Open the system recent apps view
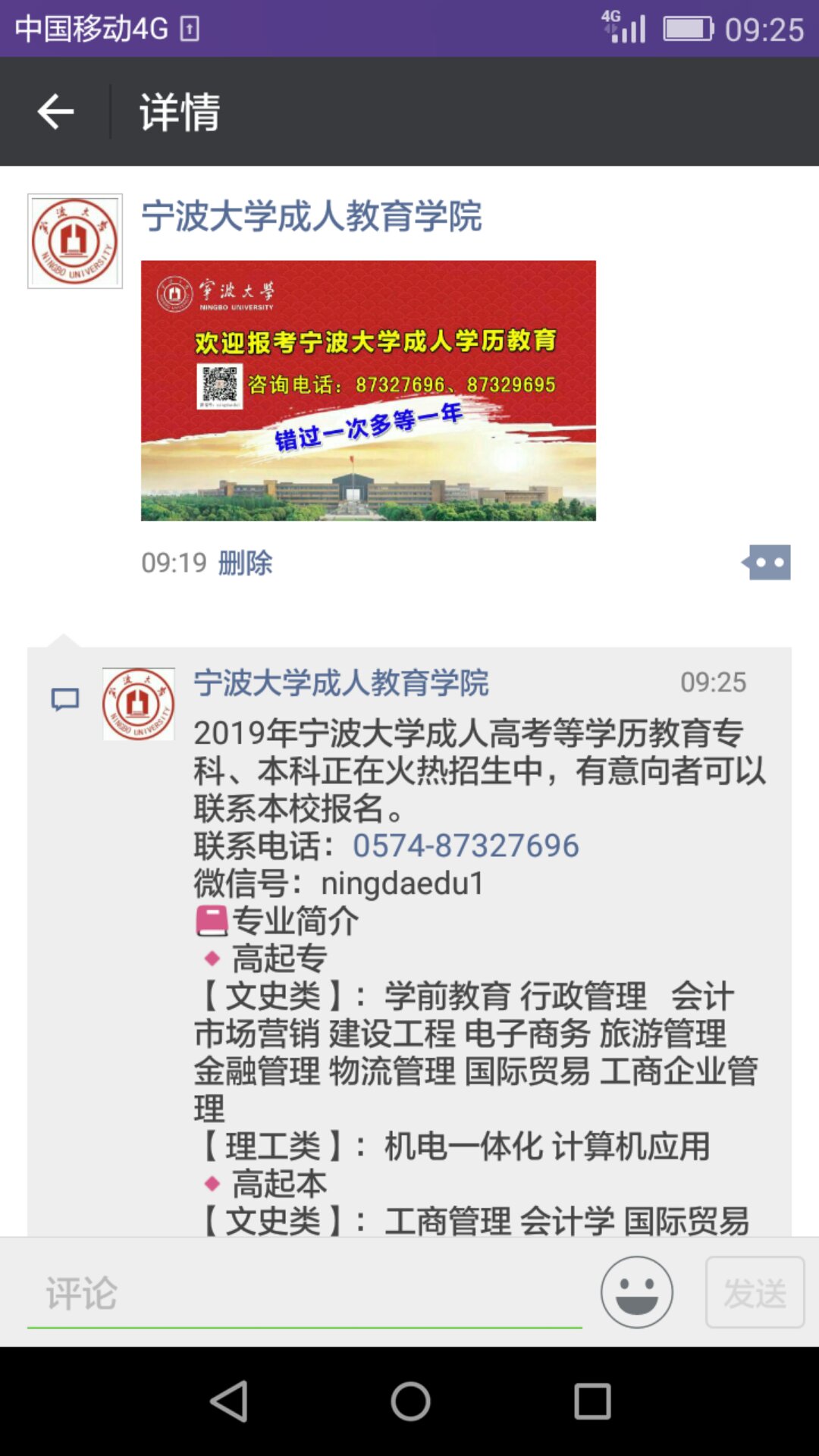Screen dimensions: 819x1456 592,1401
